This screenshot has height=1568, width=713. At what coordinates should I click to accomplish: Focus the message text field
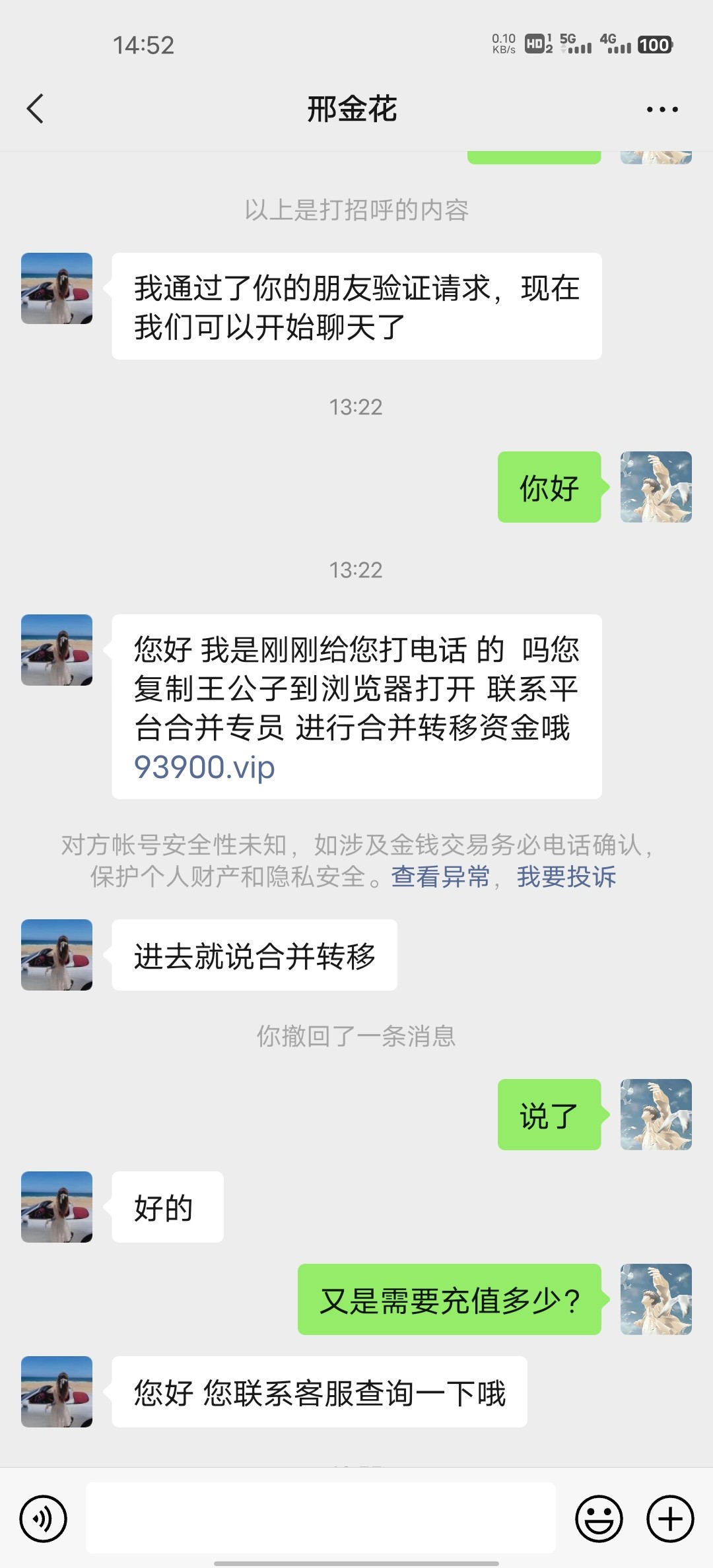pos(321,1518)
